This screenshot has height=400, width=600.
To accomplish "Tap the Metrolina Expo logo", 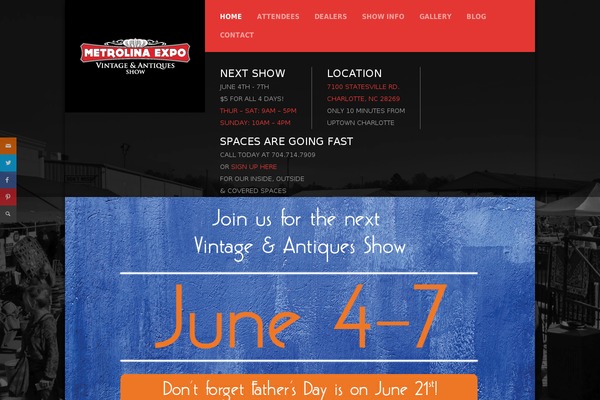I will (x=129, y=58).
